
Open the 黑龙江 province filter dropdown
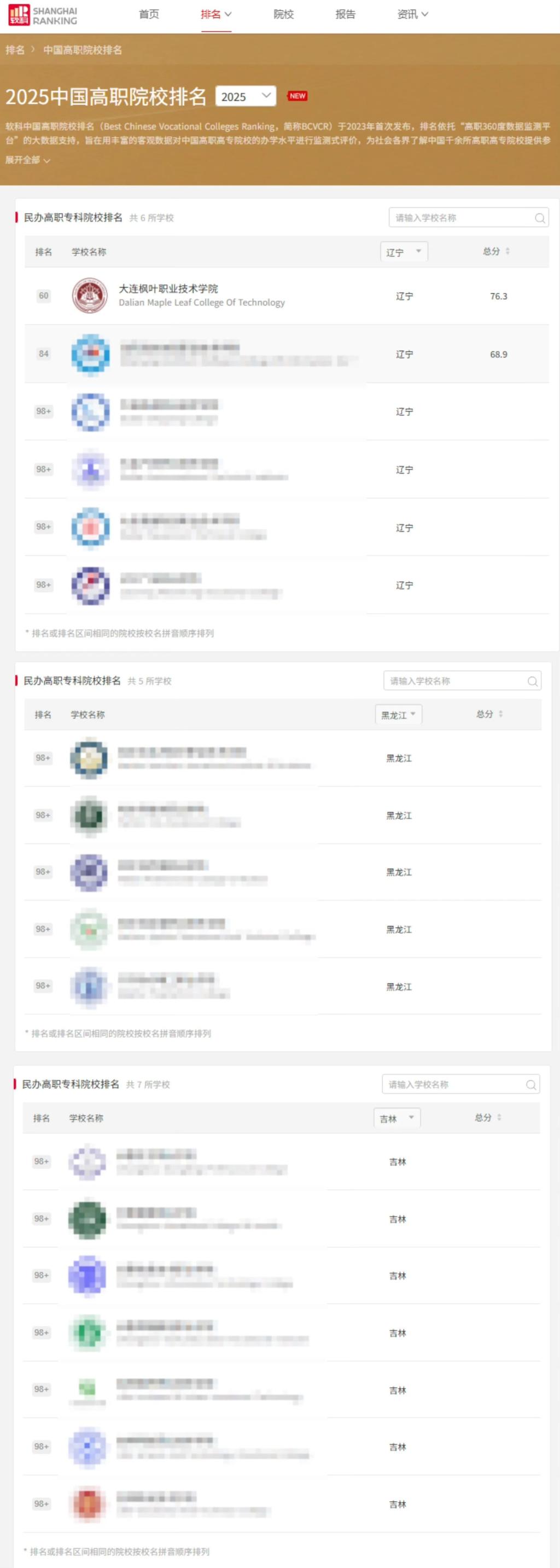point(398,714)
